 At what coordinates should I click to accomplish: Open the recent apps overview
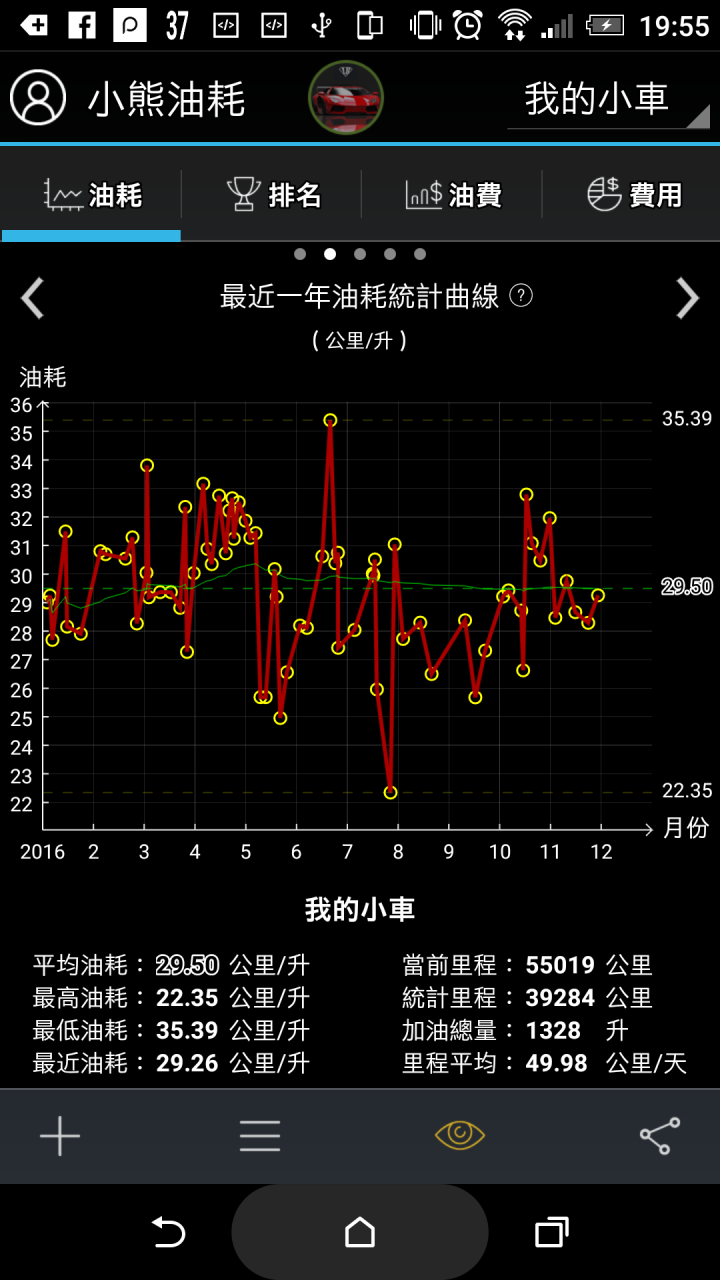551,1232
